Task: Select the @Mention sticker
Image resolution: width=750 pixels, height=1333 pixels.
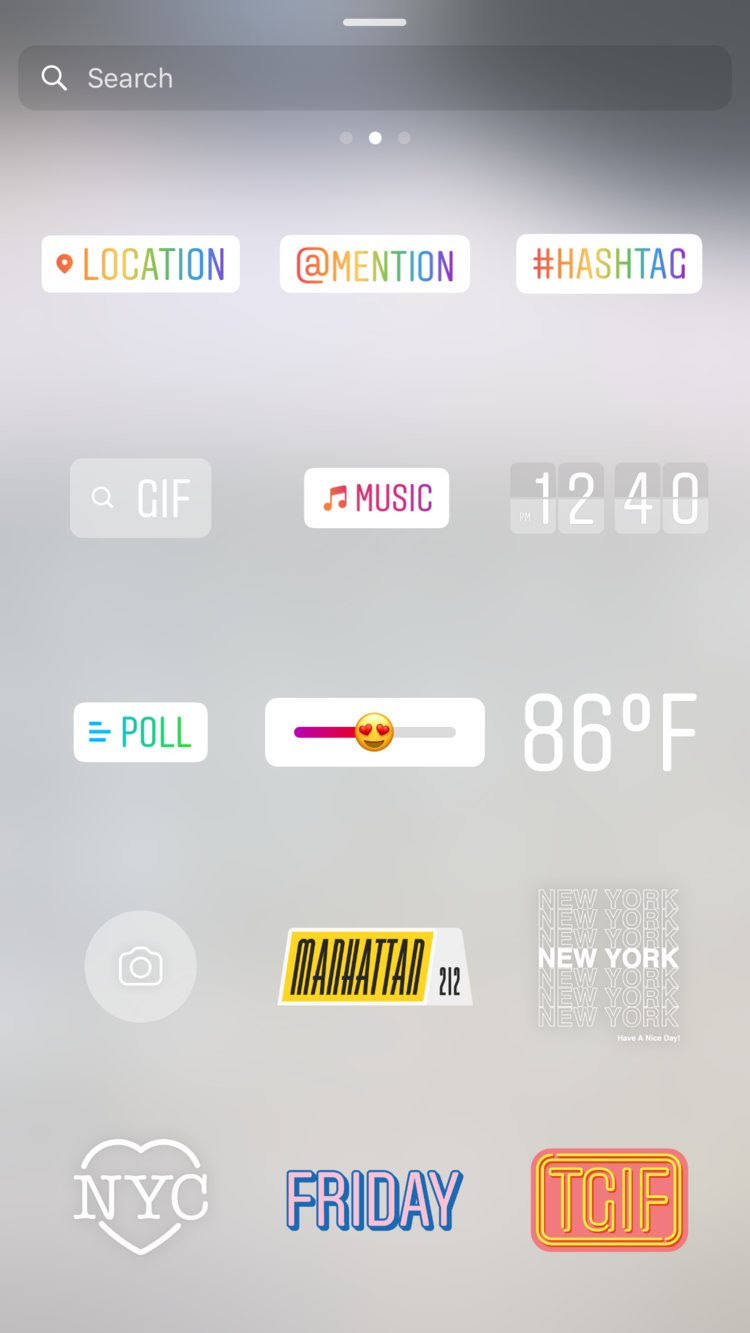Action: point(375,265)
